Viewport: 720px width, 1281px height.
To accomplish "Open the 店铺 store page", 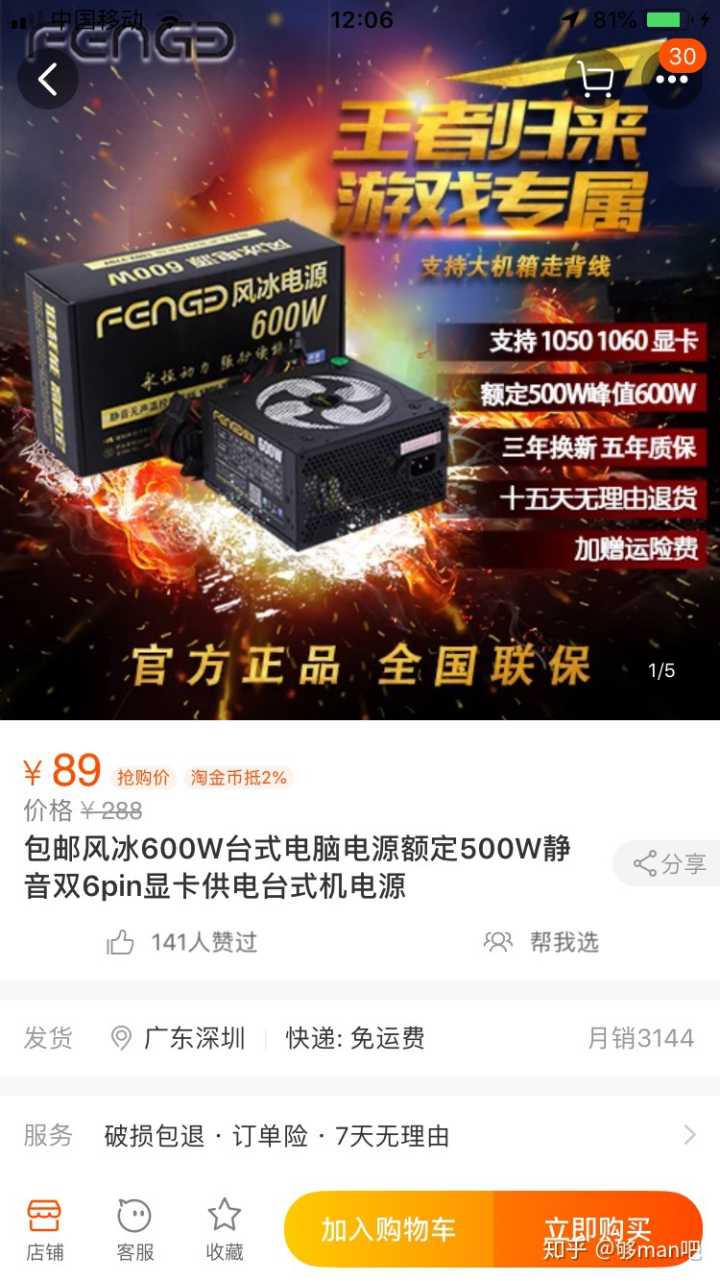I will click(45, 1229).
